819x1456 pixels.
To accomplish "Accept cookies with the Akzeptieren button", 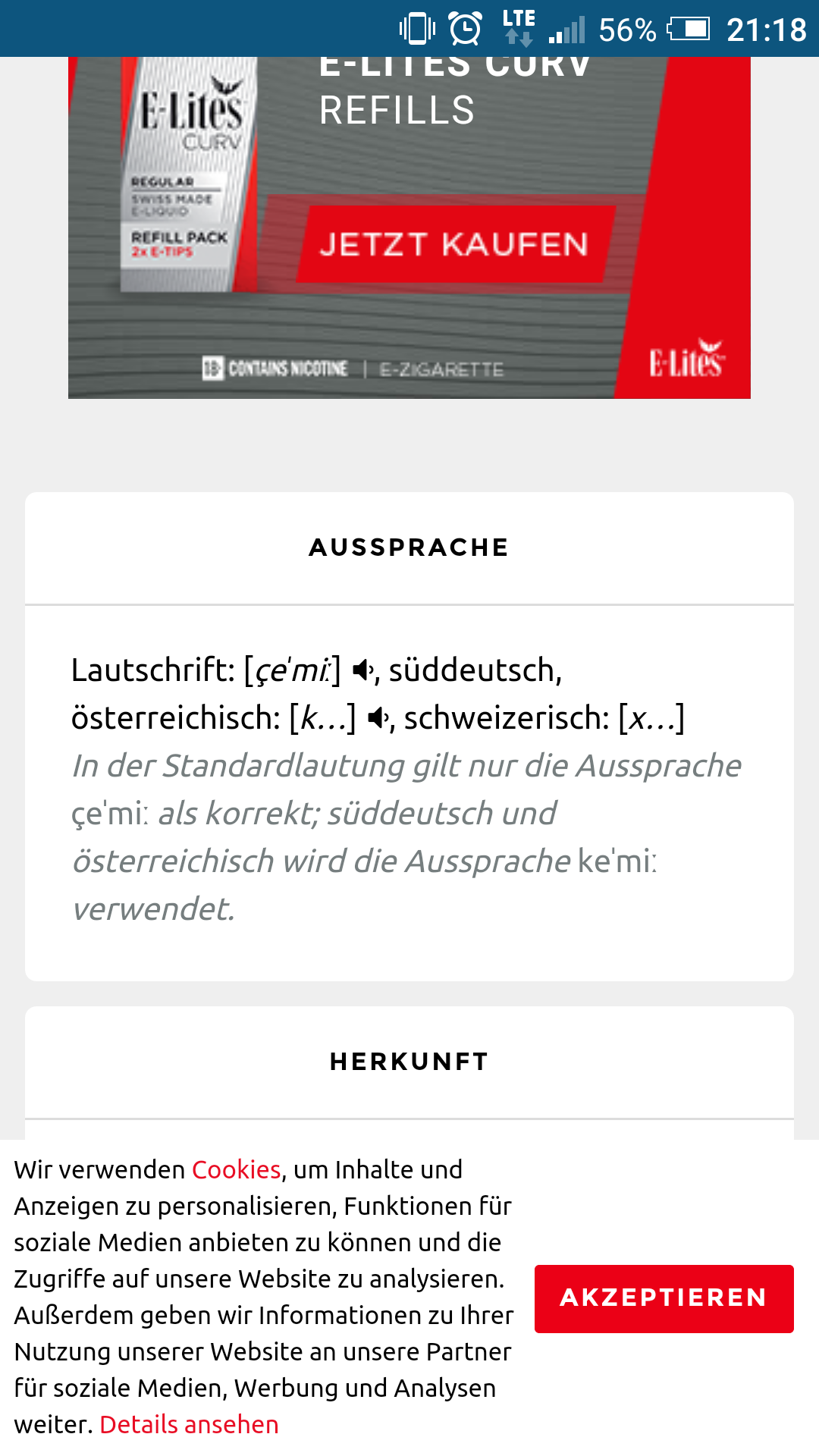I will pyautogui.click(x=664, y=1298).
